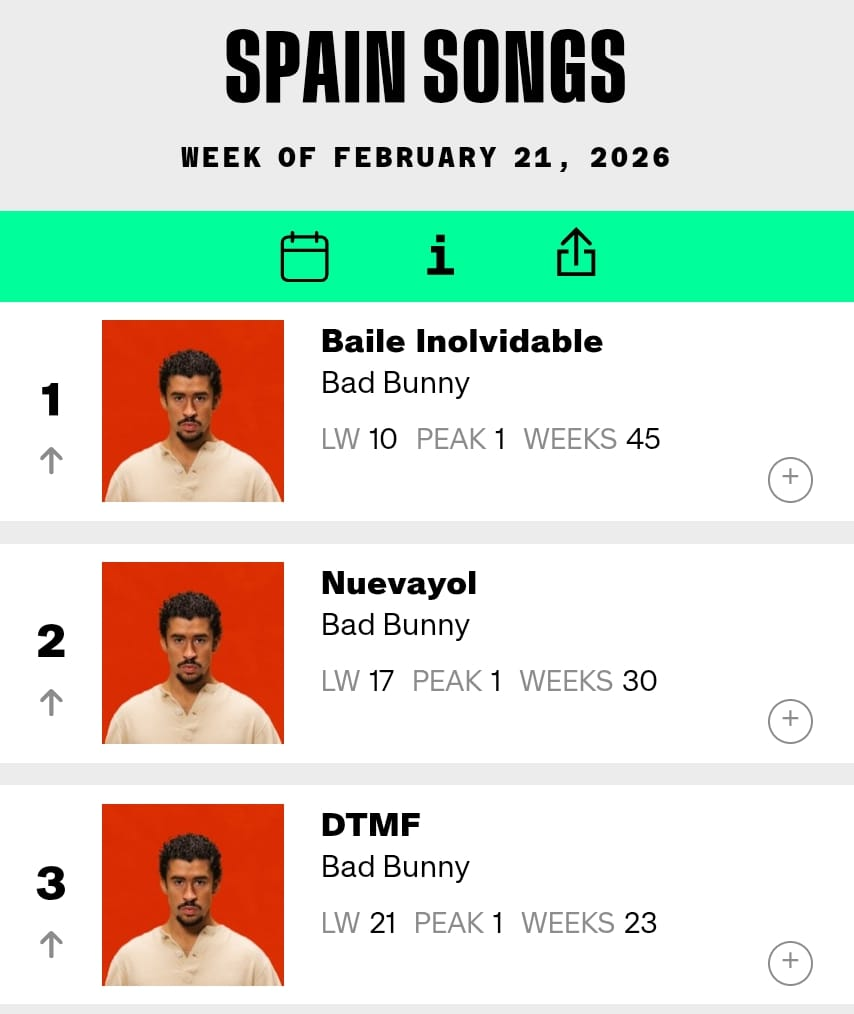854x1014 pixels.
Task: Expand details for Nuevayol
Action: click(790, 721)
